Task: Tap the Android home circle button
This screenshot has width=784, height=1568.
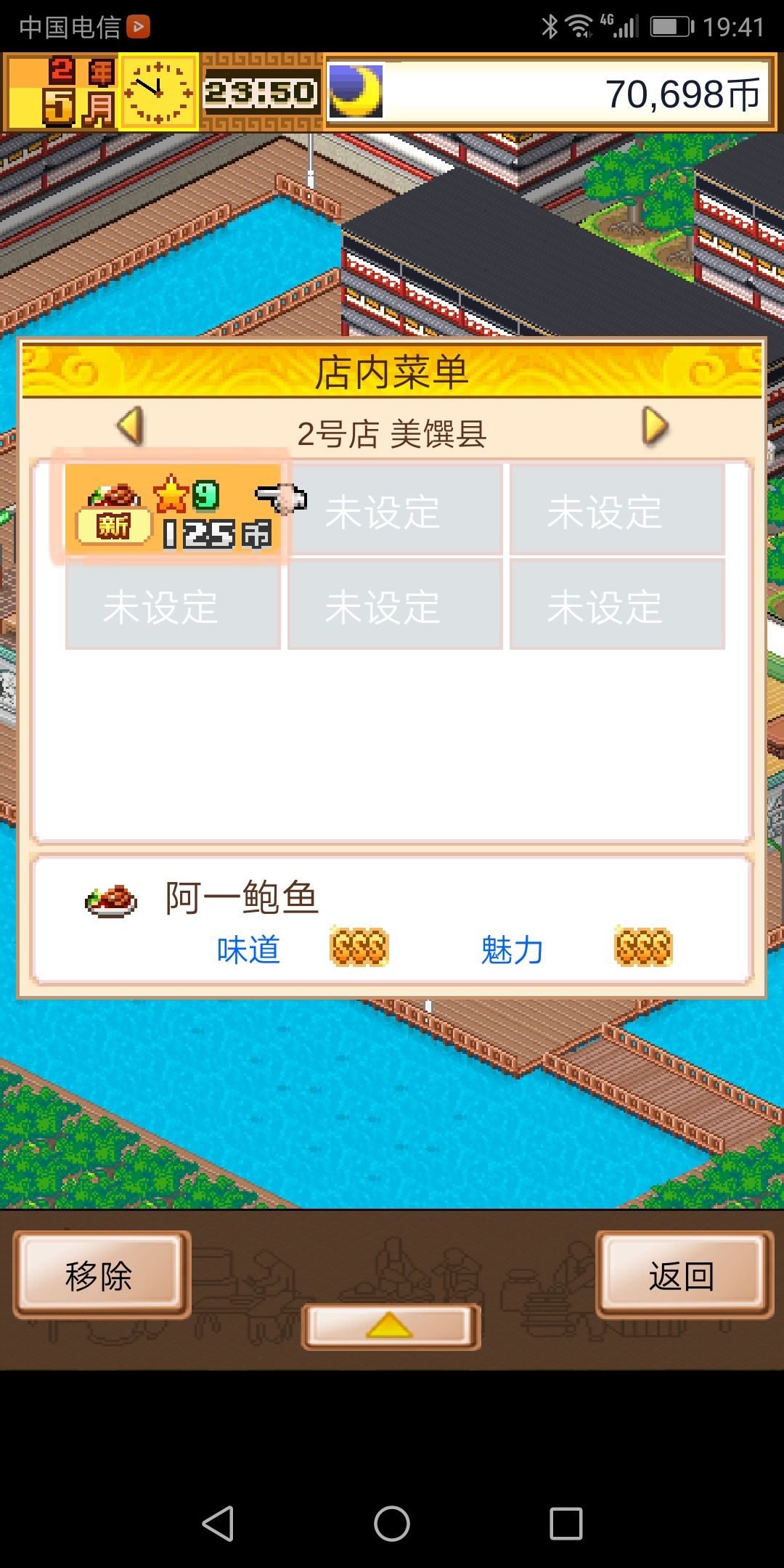Action: (x=392, y=1521)
